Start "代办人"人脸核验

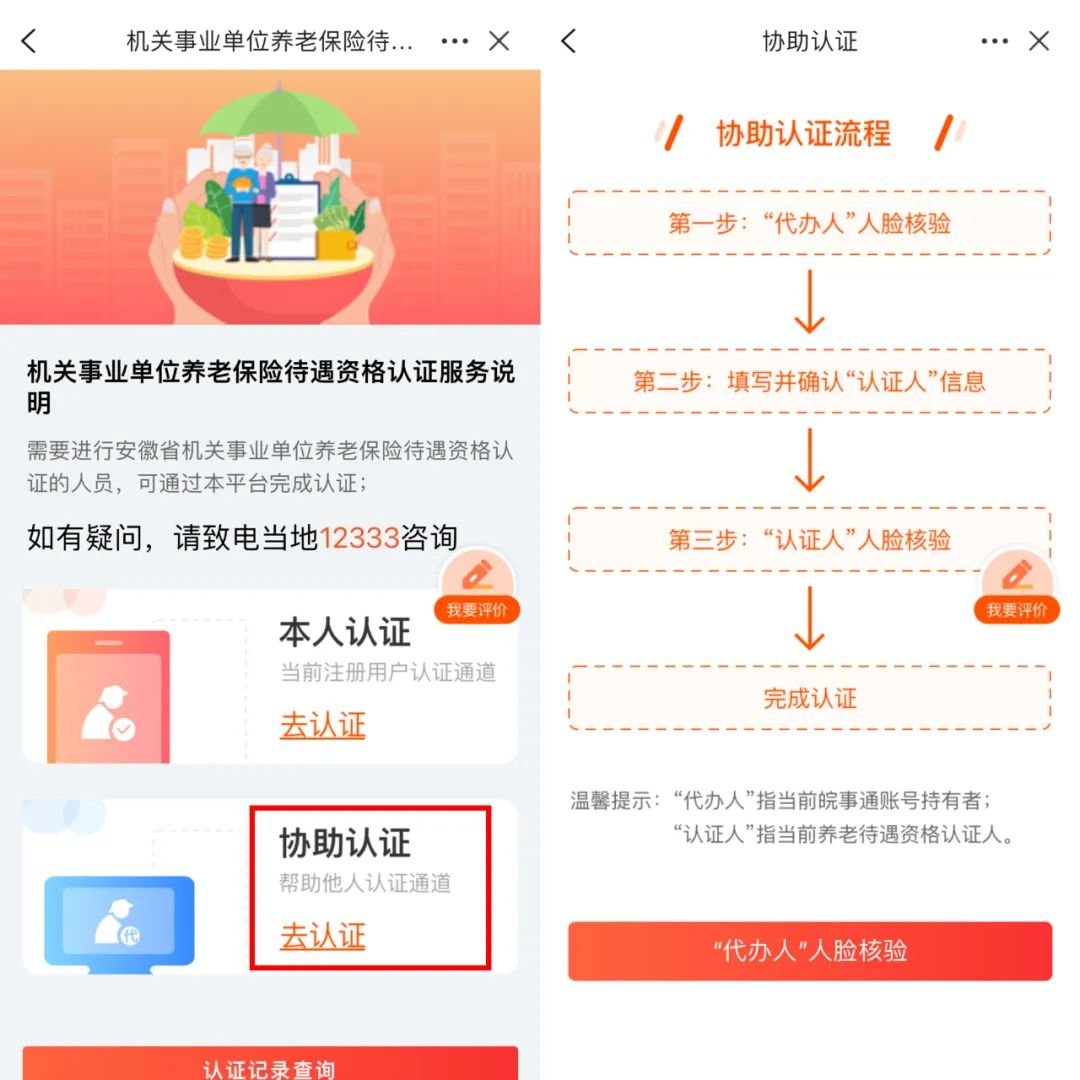pos(810,950)
